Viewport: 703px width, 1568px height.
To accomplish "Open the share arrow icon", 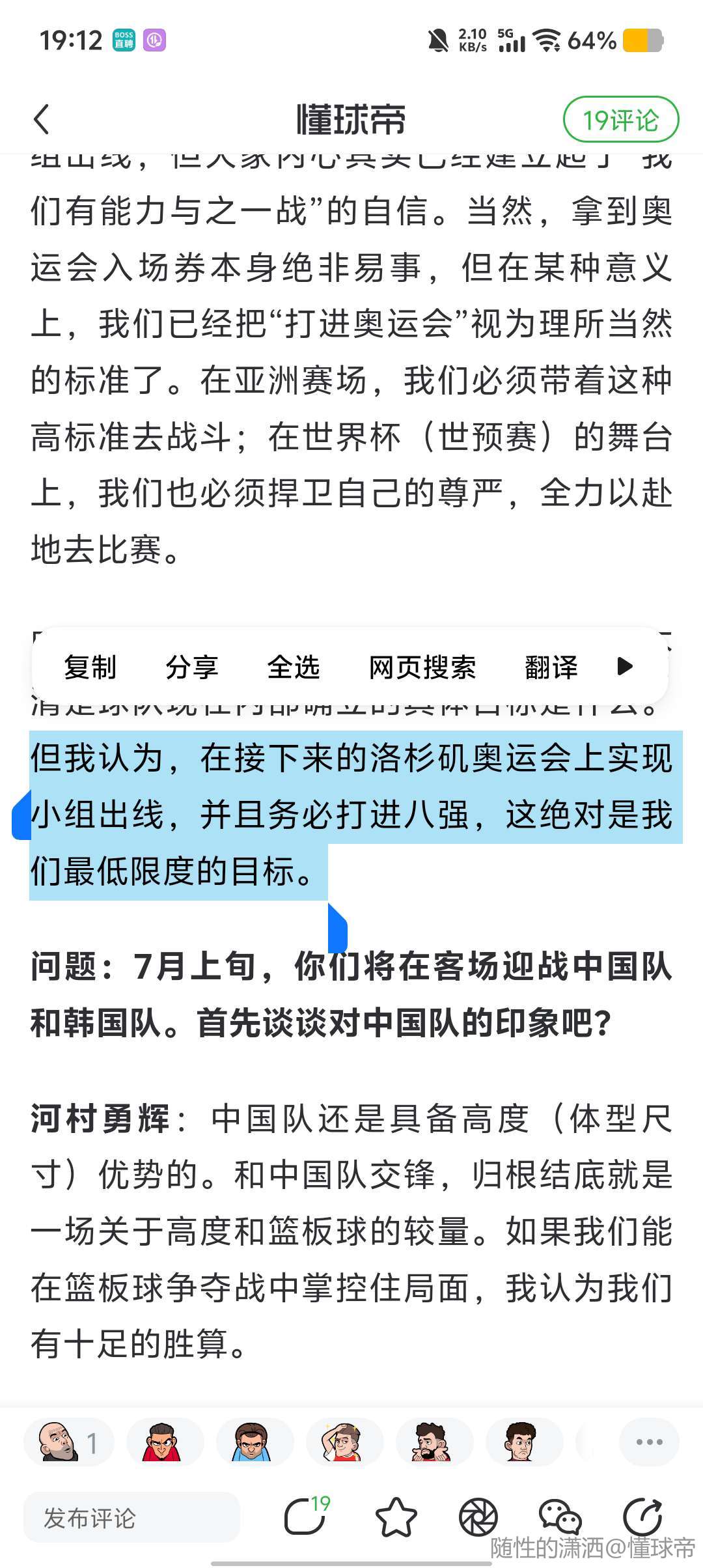I will pyautogui.click(x=643, y=1519).
